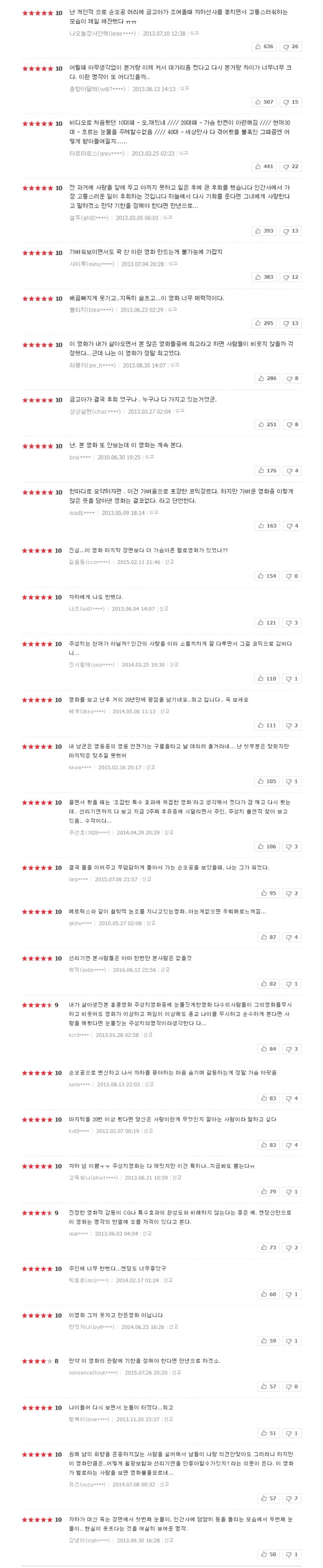Like the 8-star review by nonsense(hyuk****)
The image size is (323, 1568).
click(x=268, y=1387)
